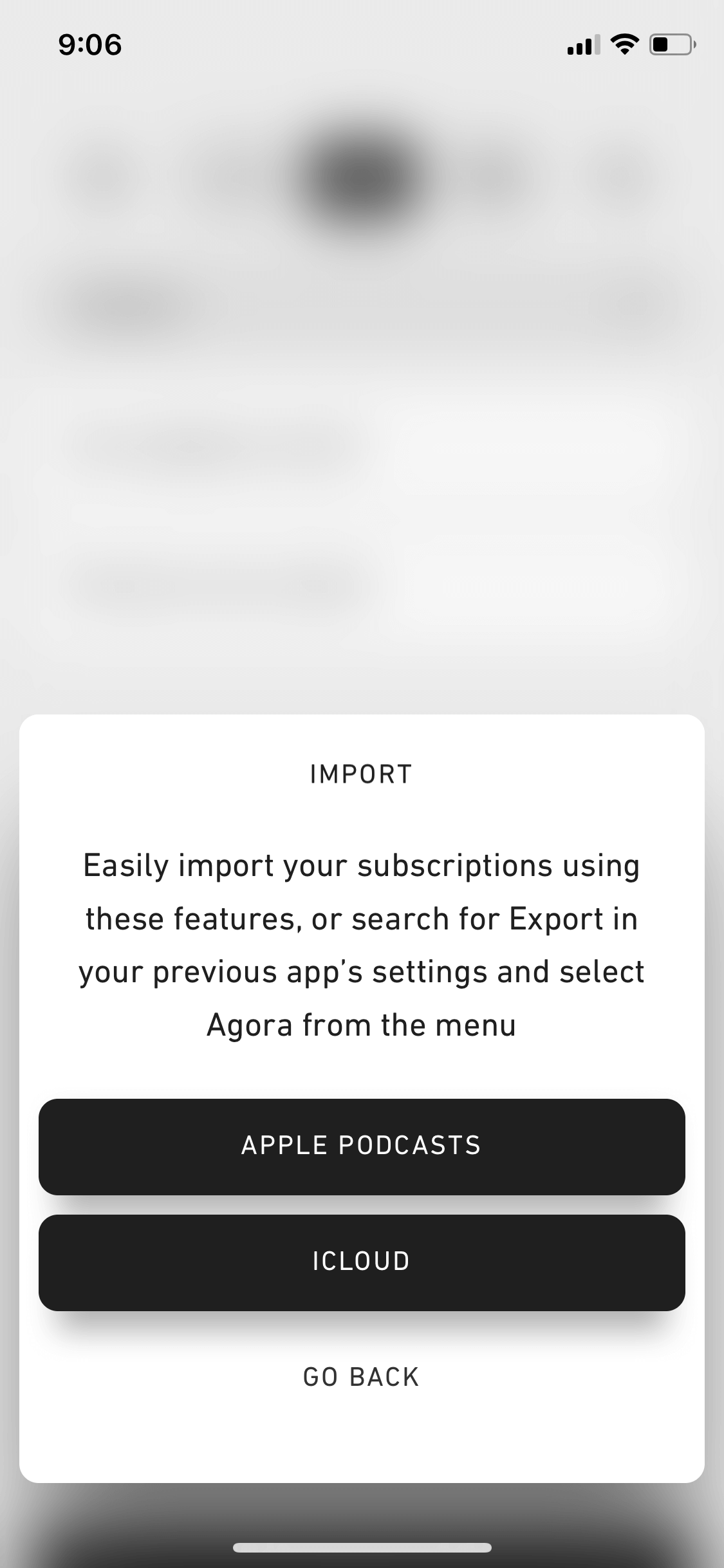Choose the iCloud import option
Viewport: 724px width, 1568px height.
tap(362, 1262)
